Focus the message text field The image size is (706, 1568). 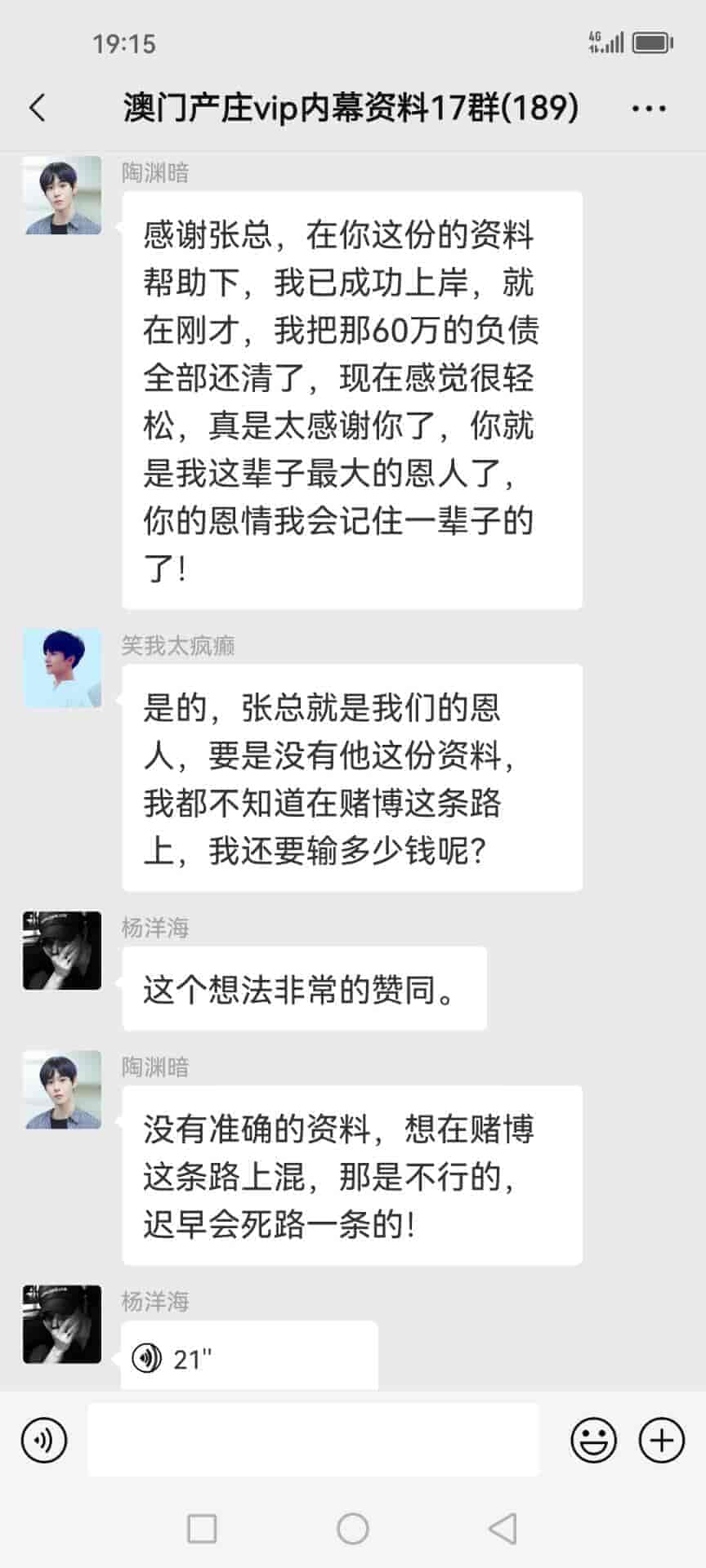click(314, 1440)
